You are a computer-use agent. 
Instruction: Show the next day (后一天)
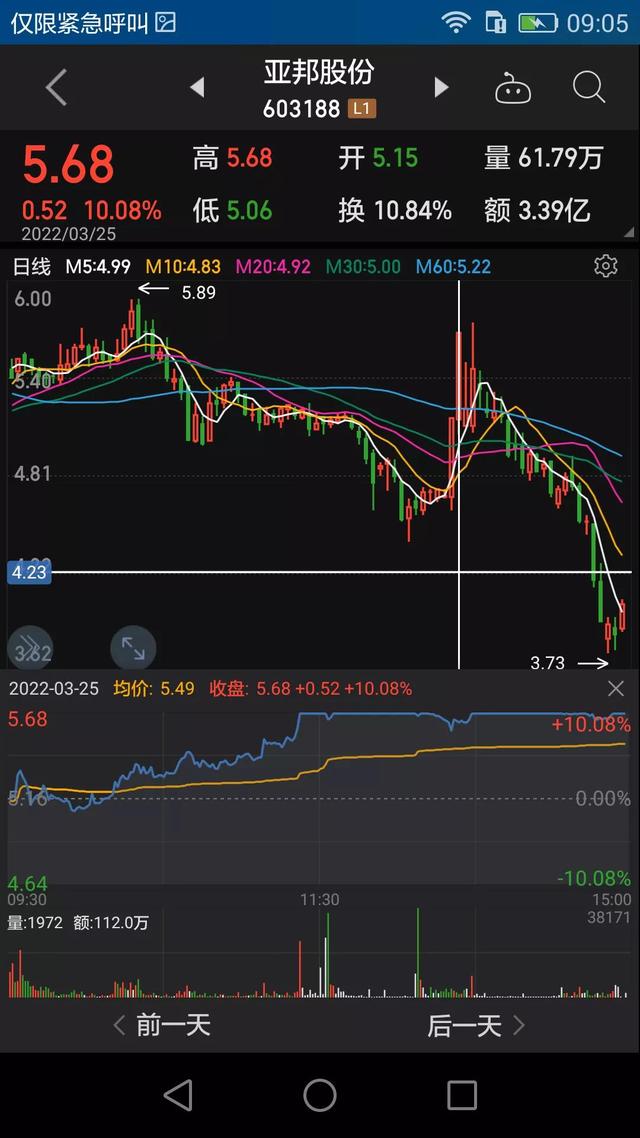click(476, 1025)
